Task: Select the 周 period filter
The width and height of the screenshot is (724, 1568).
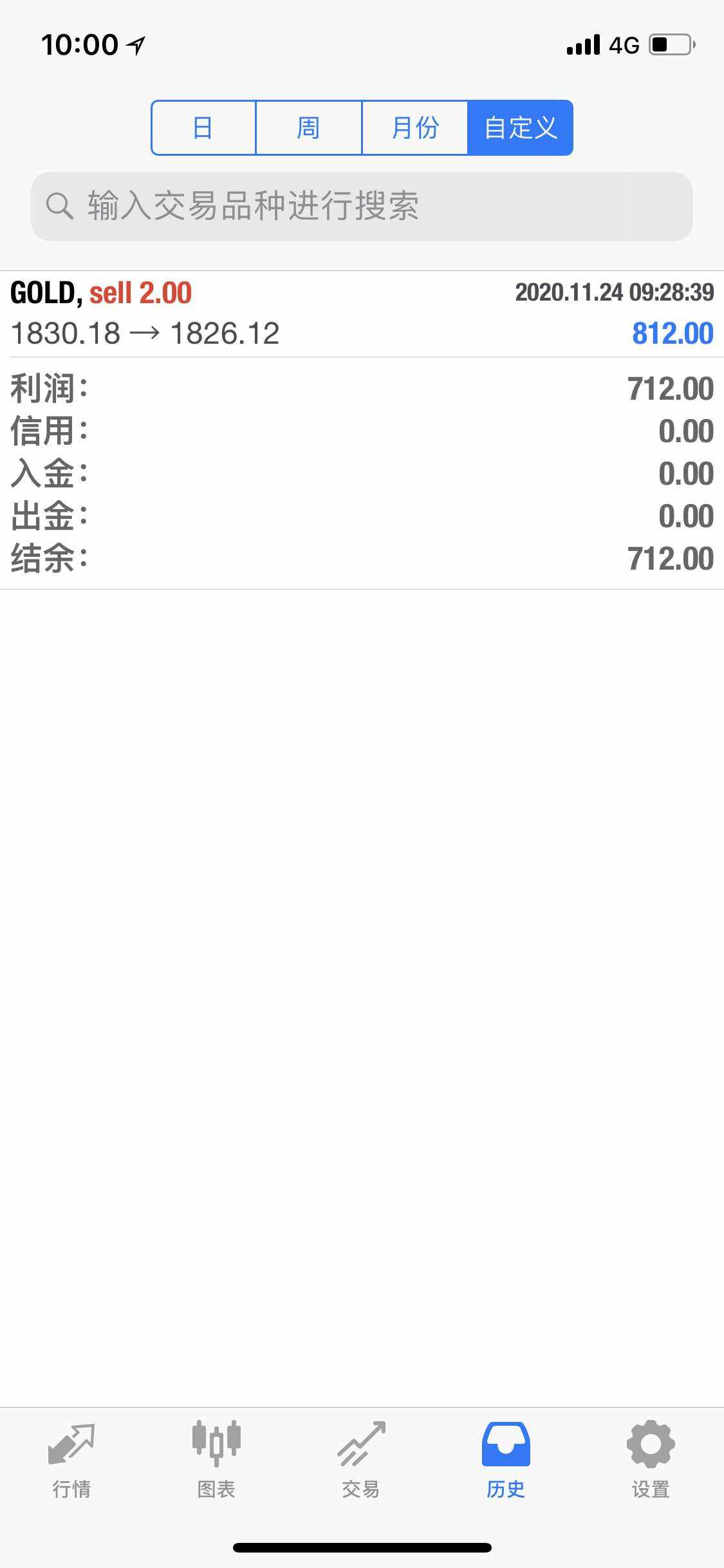Action: (x=309, y=127)
